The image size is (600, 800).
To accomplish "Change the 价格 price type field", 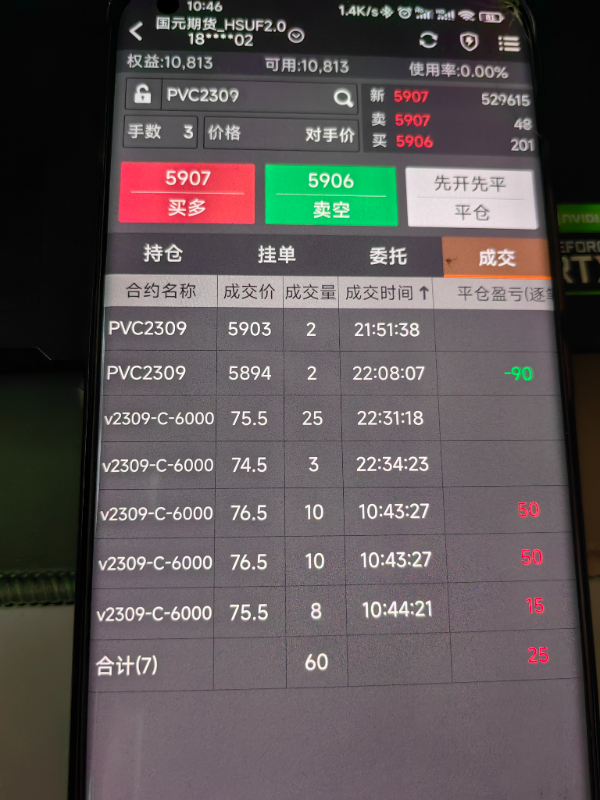I will (x=281, y=133).
